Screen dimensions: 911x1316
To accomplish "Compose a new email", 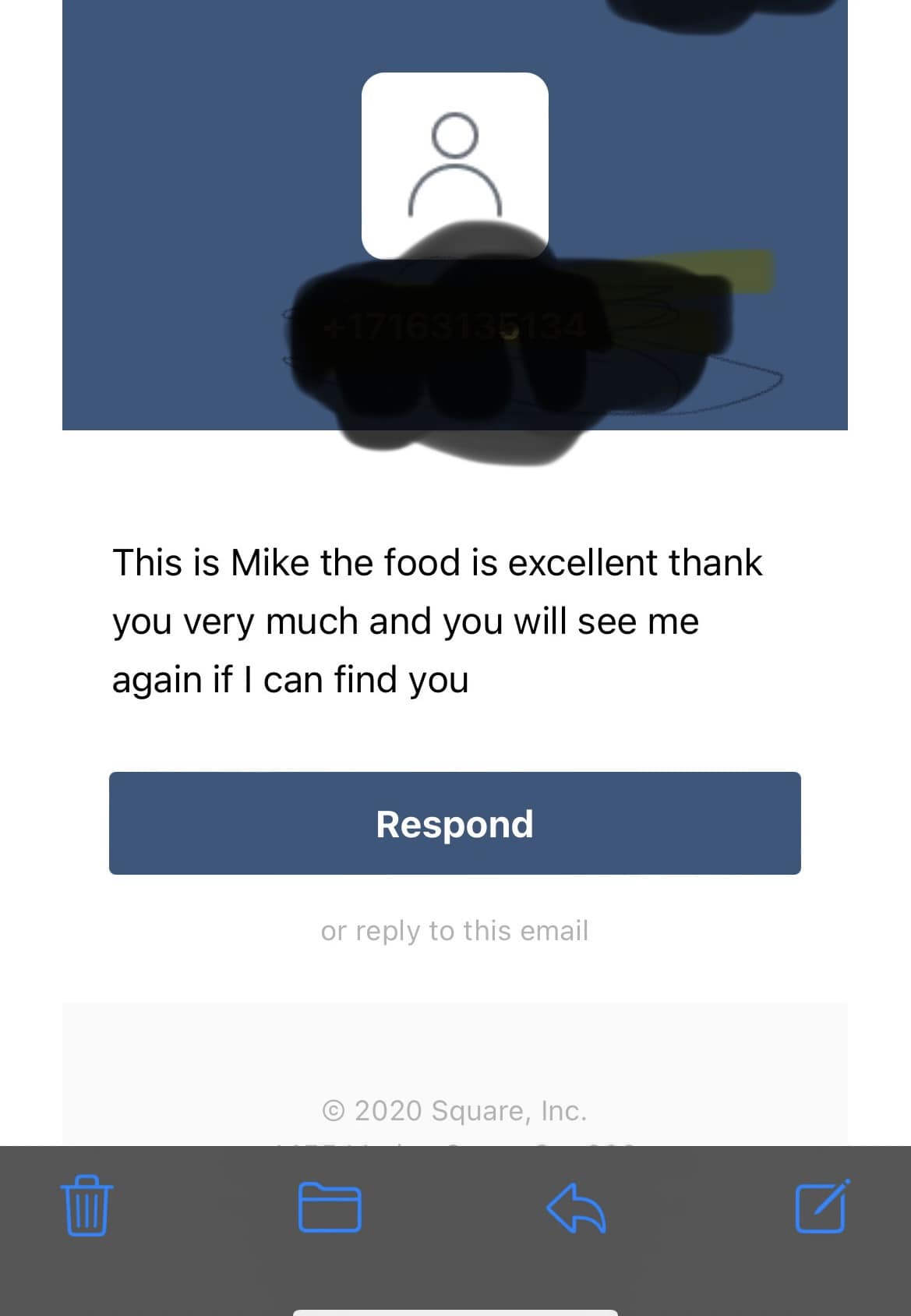I will click(x=822, y=1207).
